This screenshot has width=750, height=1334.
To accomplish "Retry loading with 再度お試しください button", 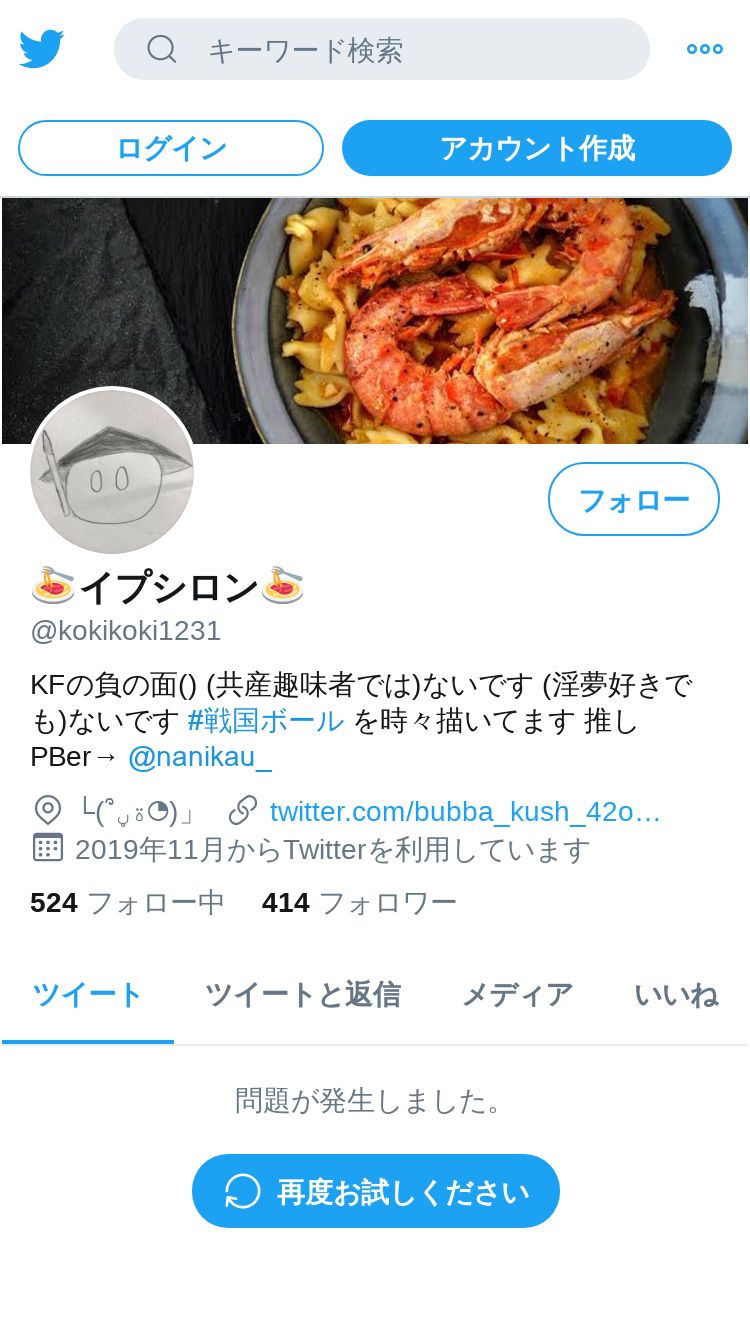I will (x=376, y=1191).
